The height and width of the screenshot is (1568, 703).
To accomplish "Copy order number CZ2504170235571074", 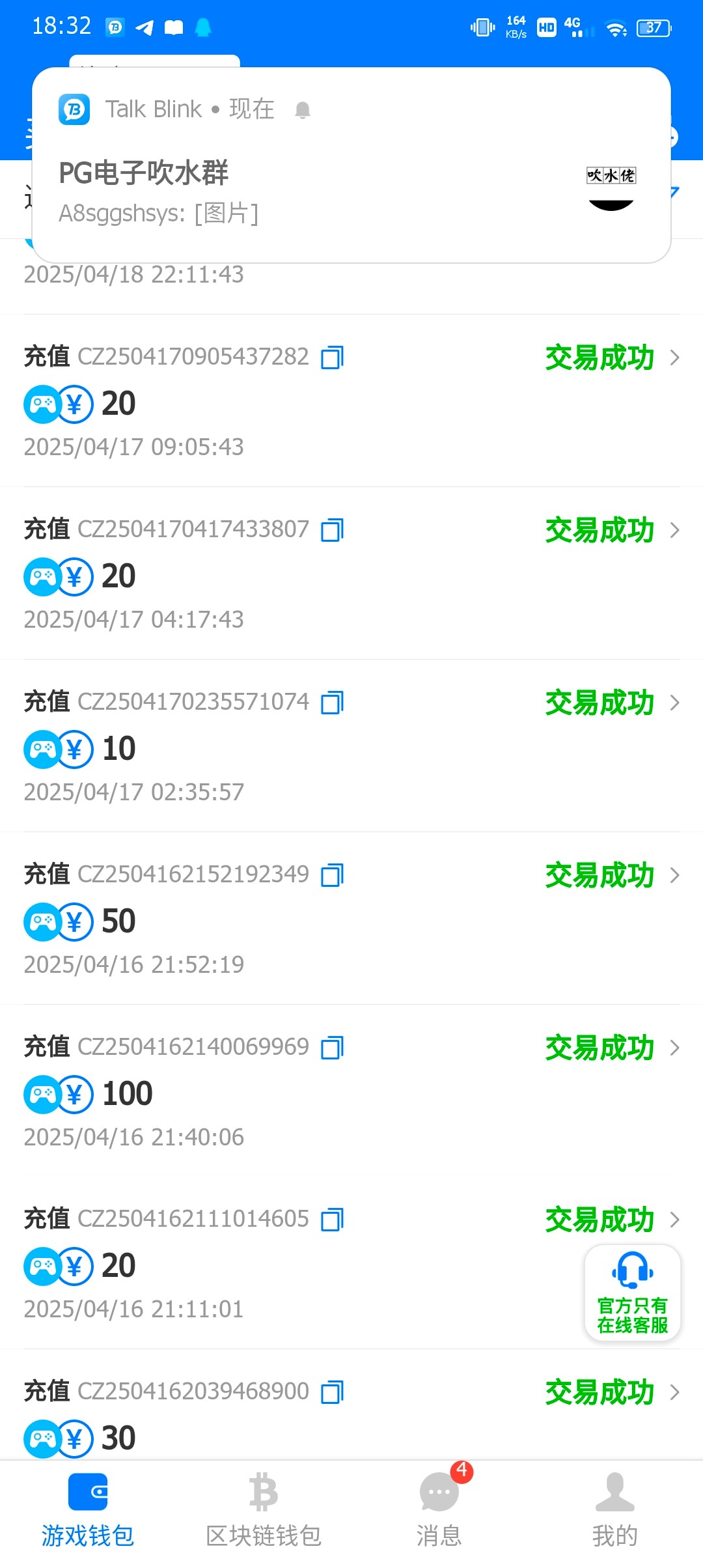I will 332,703.
